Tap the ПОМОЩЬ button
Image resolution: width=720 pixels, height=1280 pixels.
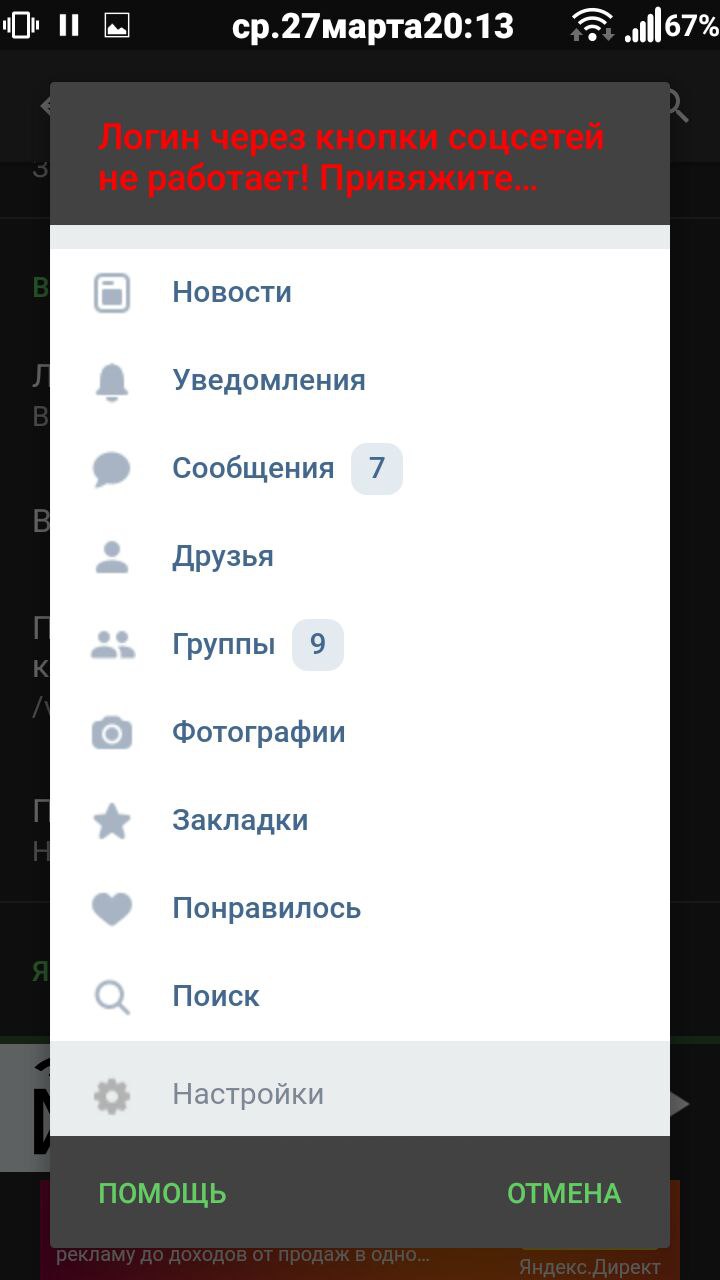pyautogui.click(x=162, y=1193)
